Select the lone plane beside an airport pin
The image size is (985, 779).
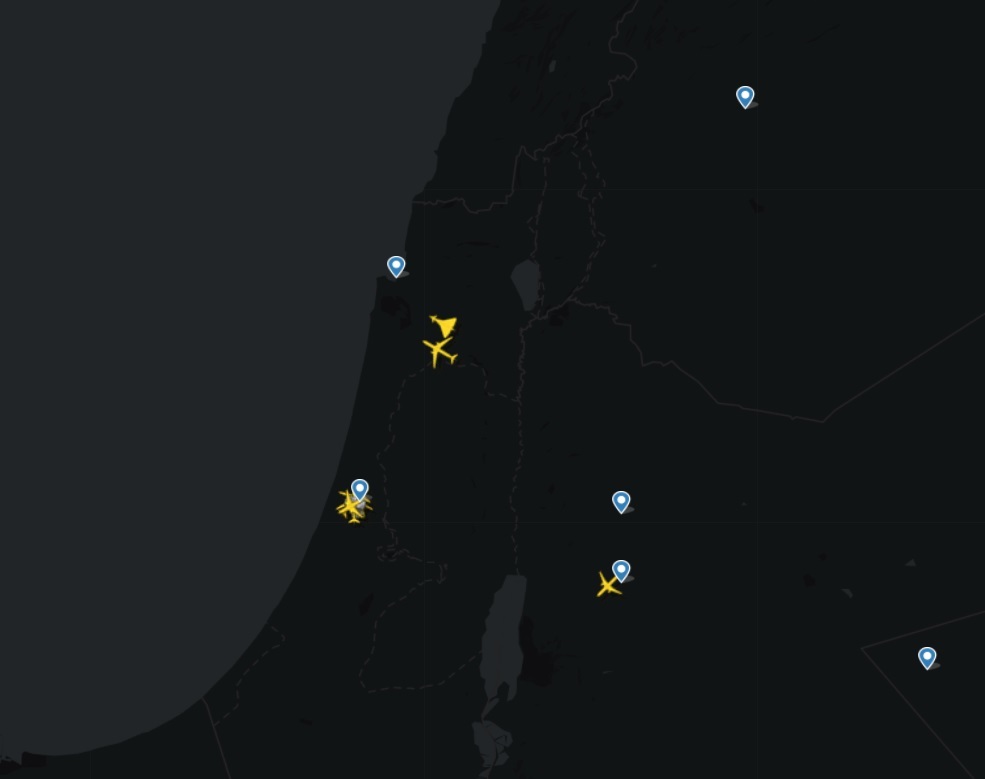coord(607,585)
